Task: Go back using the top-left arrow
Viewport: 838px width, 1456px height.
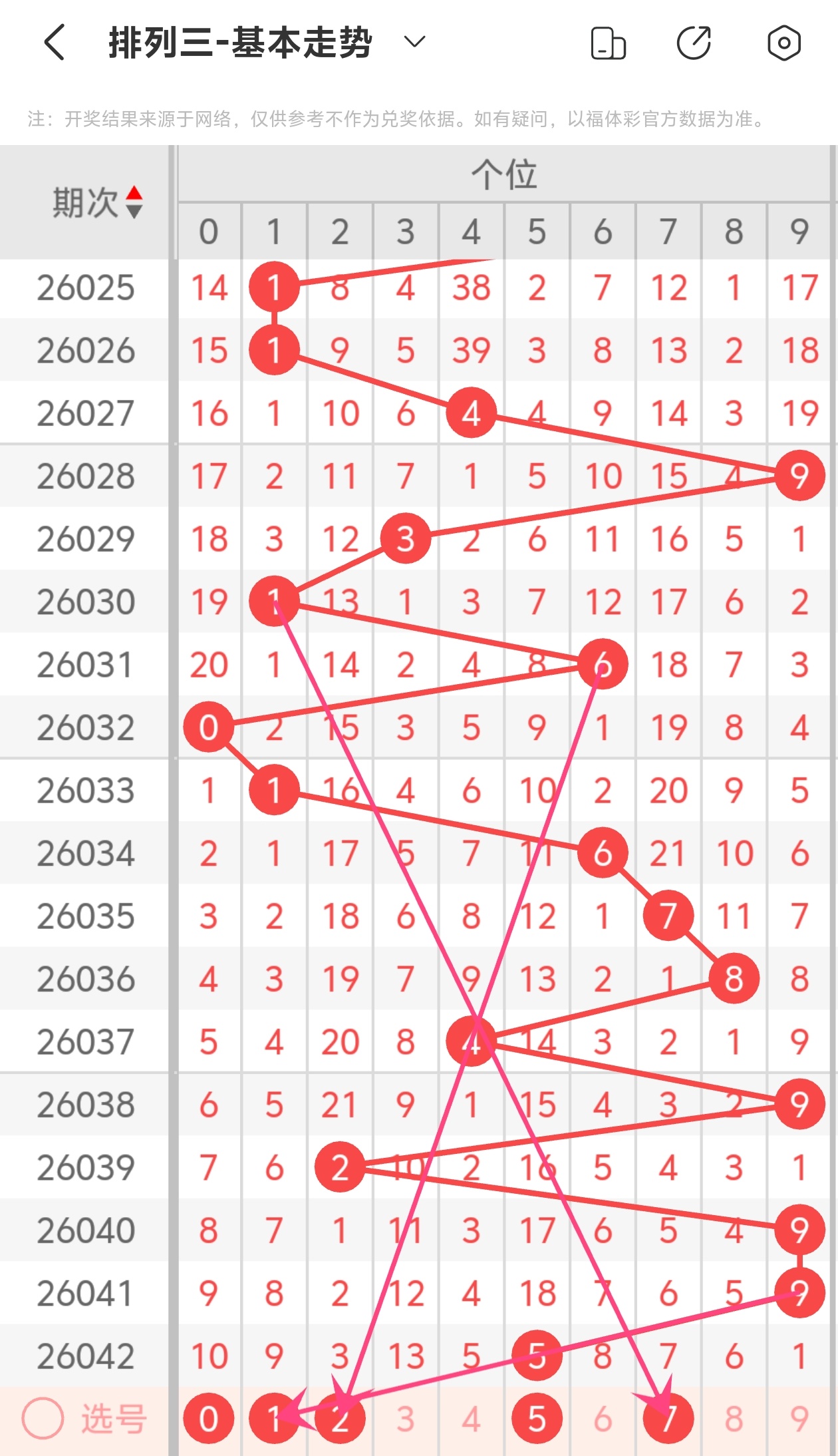Action: (x=55, y=43)
